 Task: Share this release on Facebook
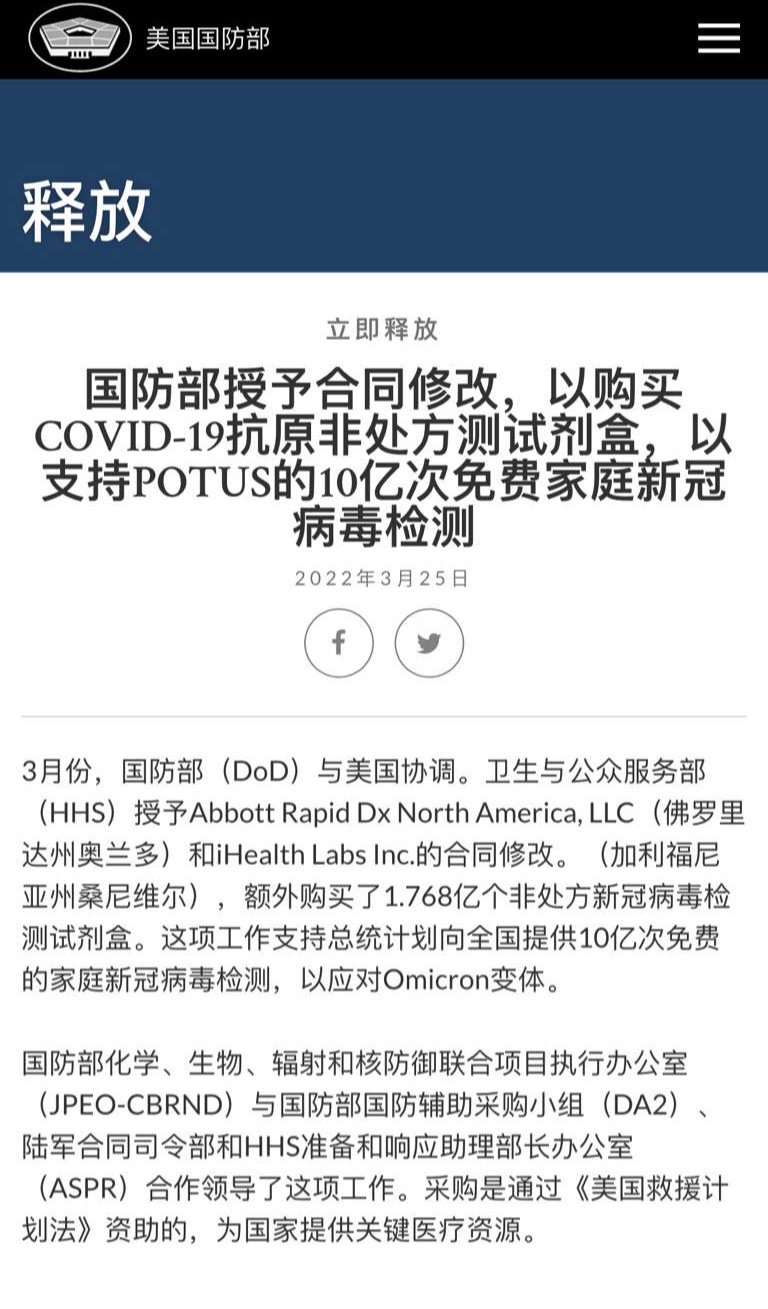coord(339,643)
